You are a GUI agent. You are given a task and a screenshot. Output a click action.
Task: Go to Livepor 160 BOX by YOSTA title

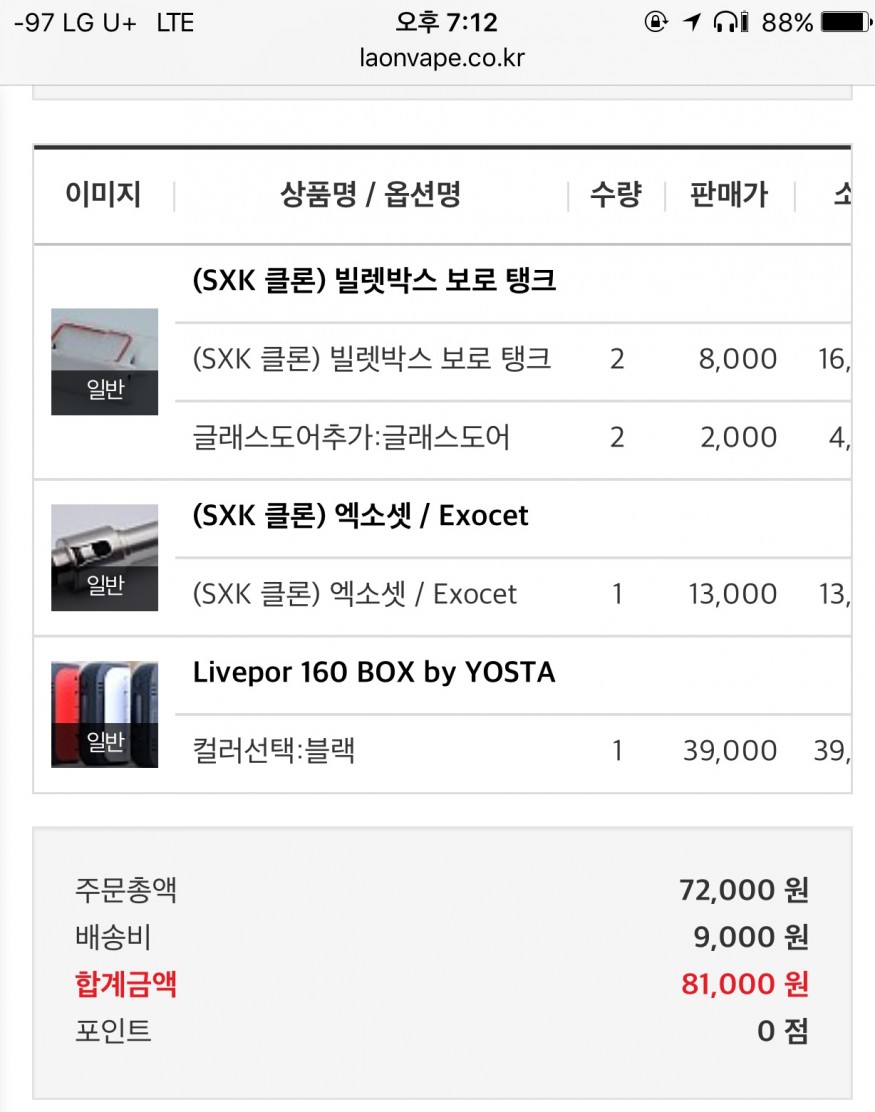coord(374,673)
